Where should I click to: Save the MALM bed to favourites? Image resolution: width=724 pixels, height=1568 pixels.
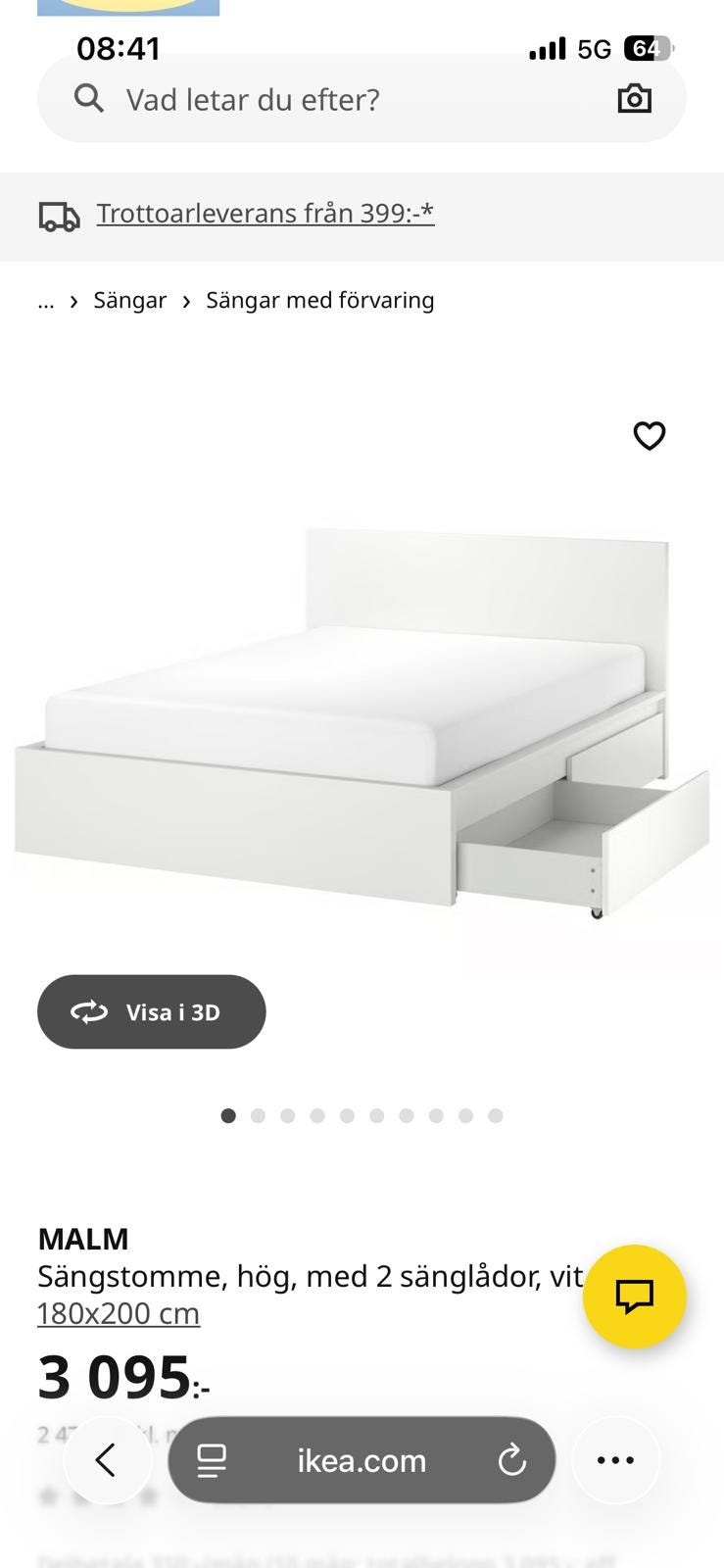point(649,435)
